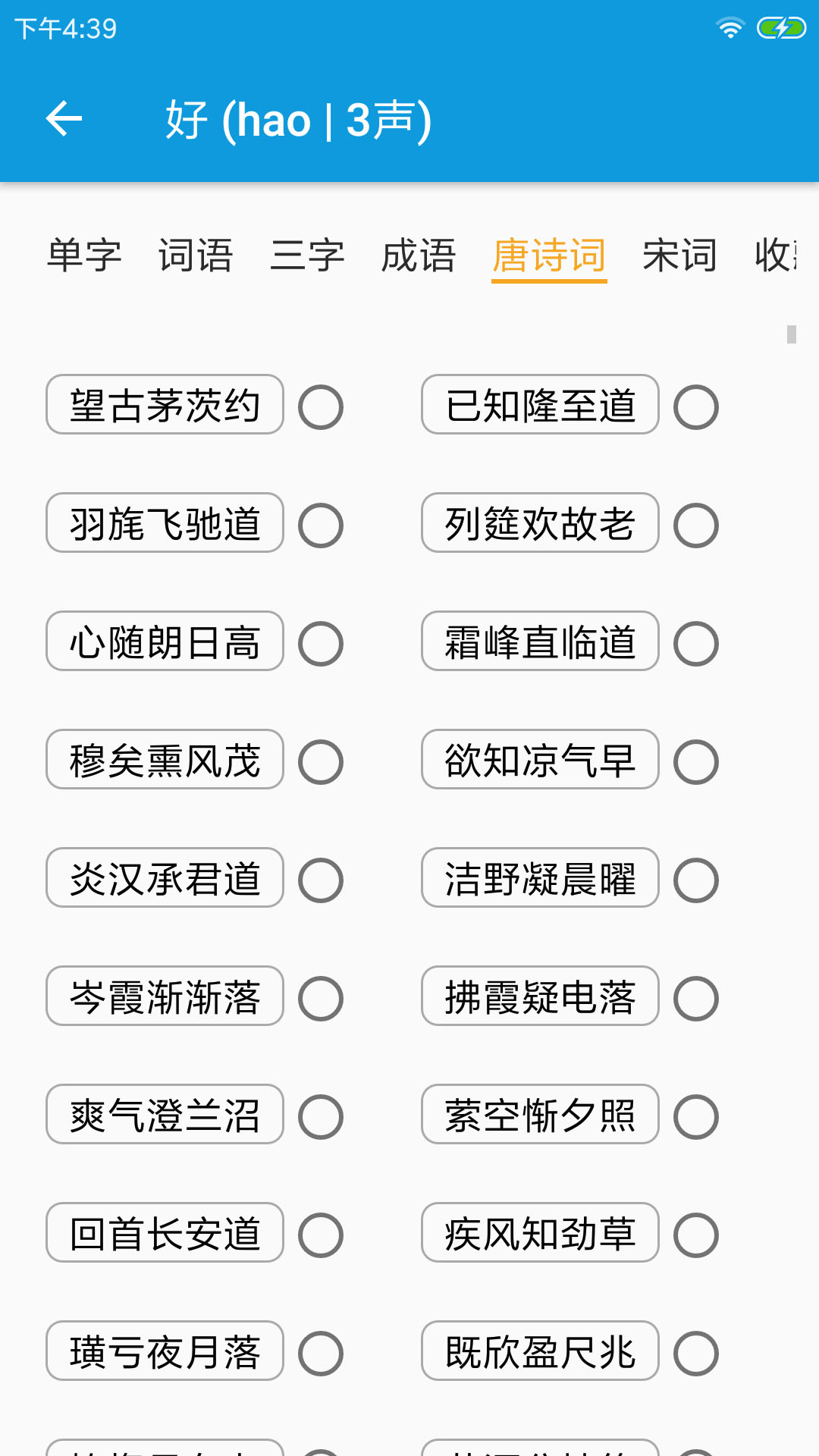Select the radio button beside 已知隆至道
The image size is (819, 1456).
(x=695, y=406)
